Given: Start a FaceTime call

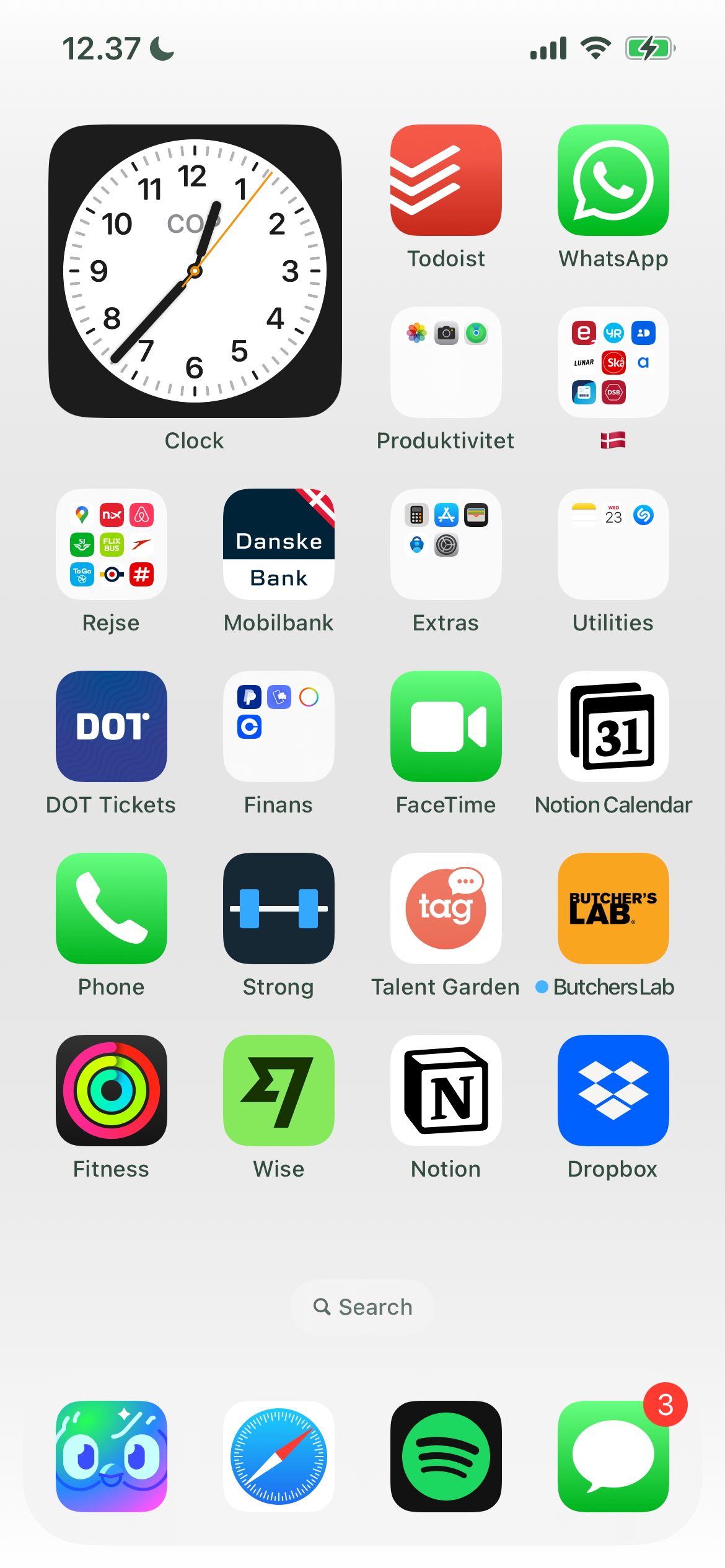Looking at the screenshot, I should coord(446,726).
